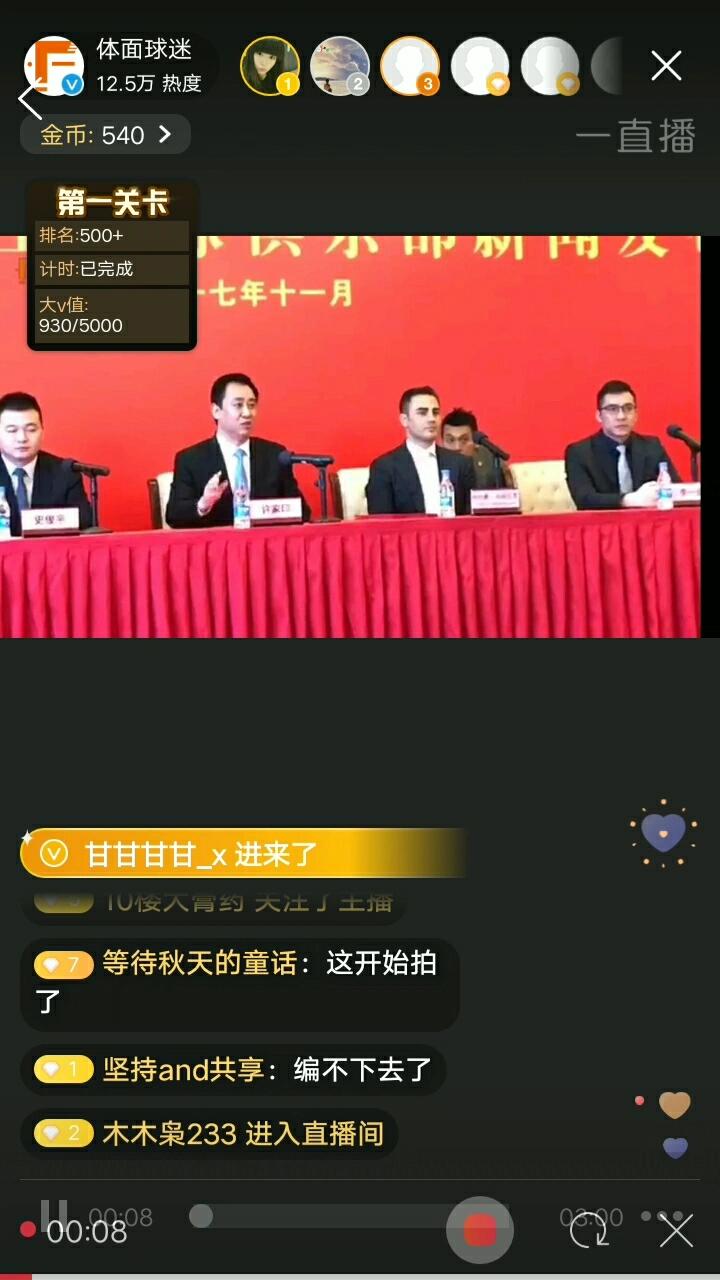The width and height of the screenshot is (720, 1280).
Task: Tap the 木木枭233 entered-room message
Action: tap(209, 1133)
